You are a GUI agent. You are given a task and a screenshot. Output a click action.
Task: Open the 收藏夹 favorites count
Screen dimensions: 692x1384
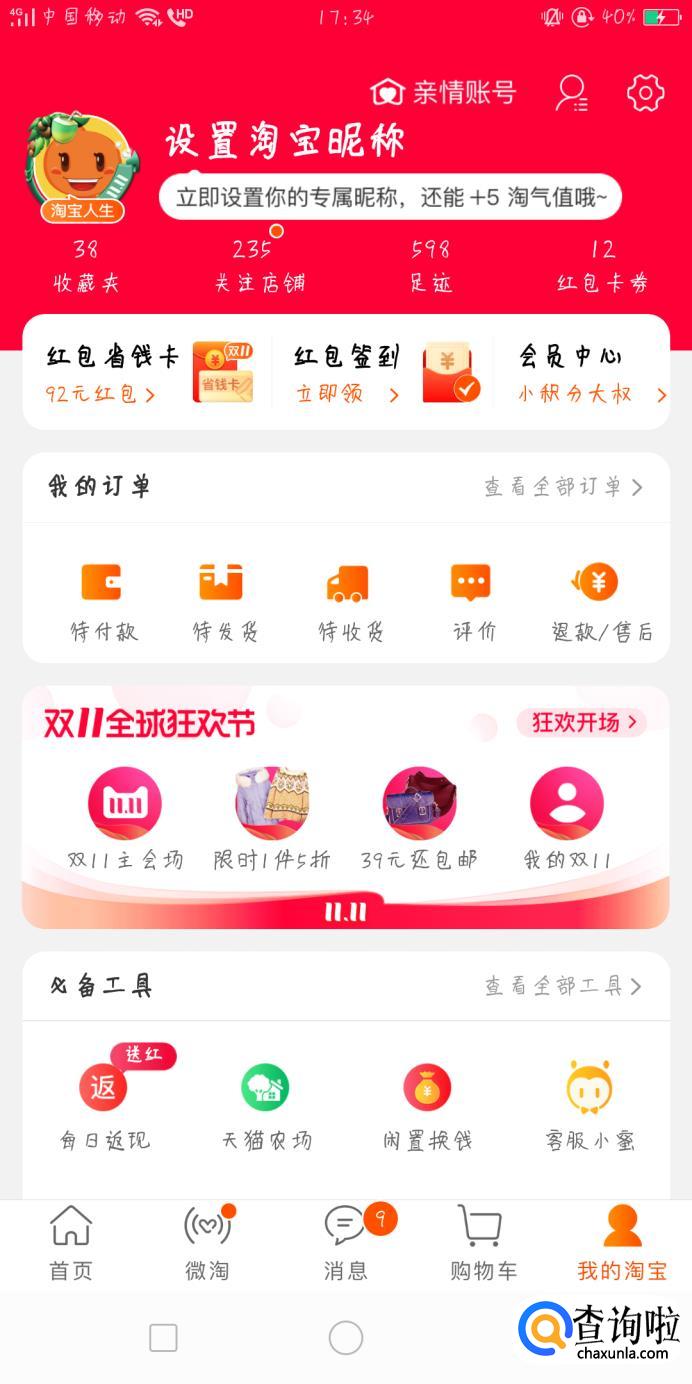point(86,266)
